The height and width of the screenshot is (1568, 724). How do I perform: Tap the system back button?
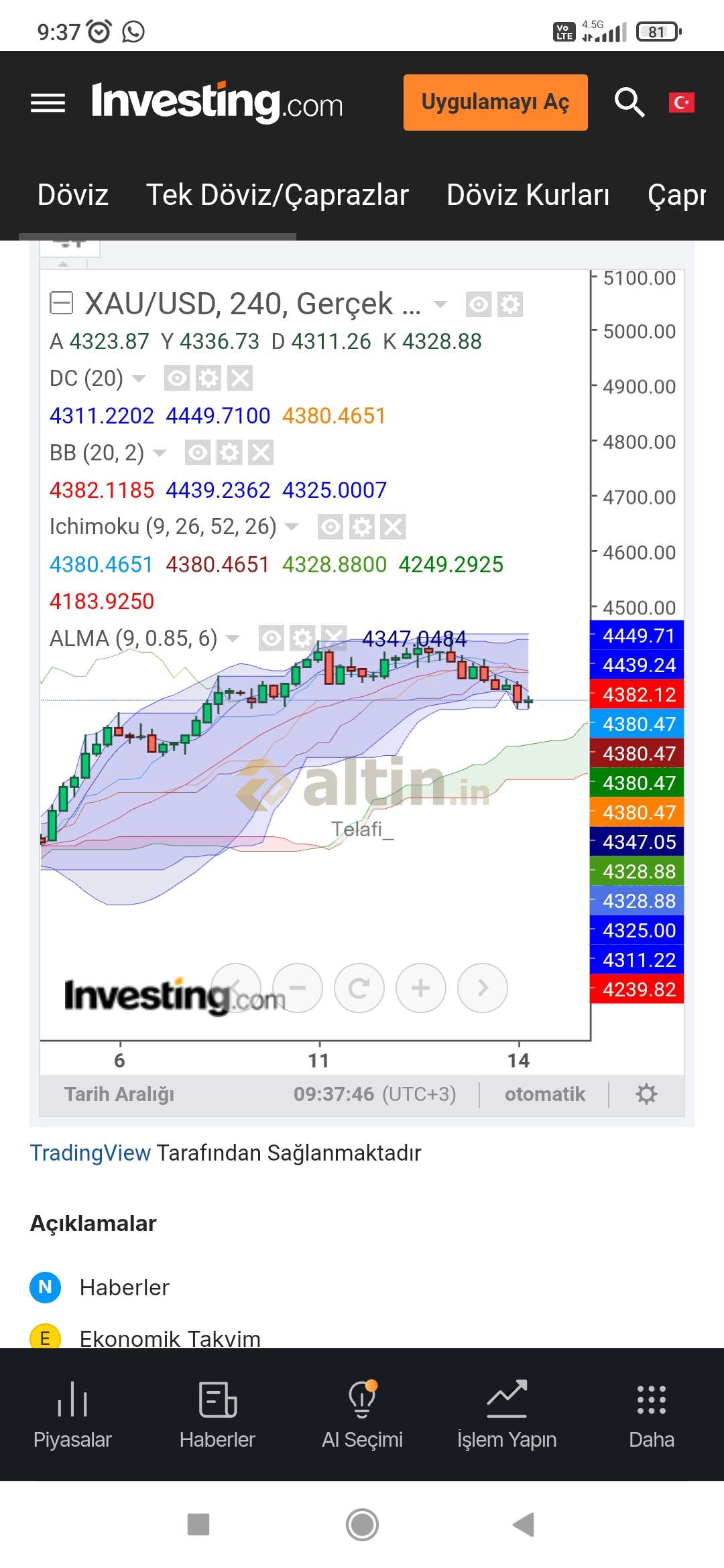[524, 1524]
